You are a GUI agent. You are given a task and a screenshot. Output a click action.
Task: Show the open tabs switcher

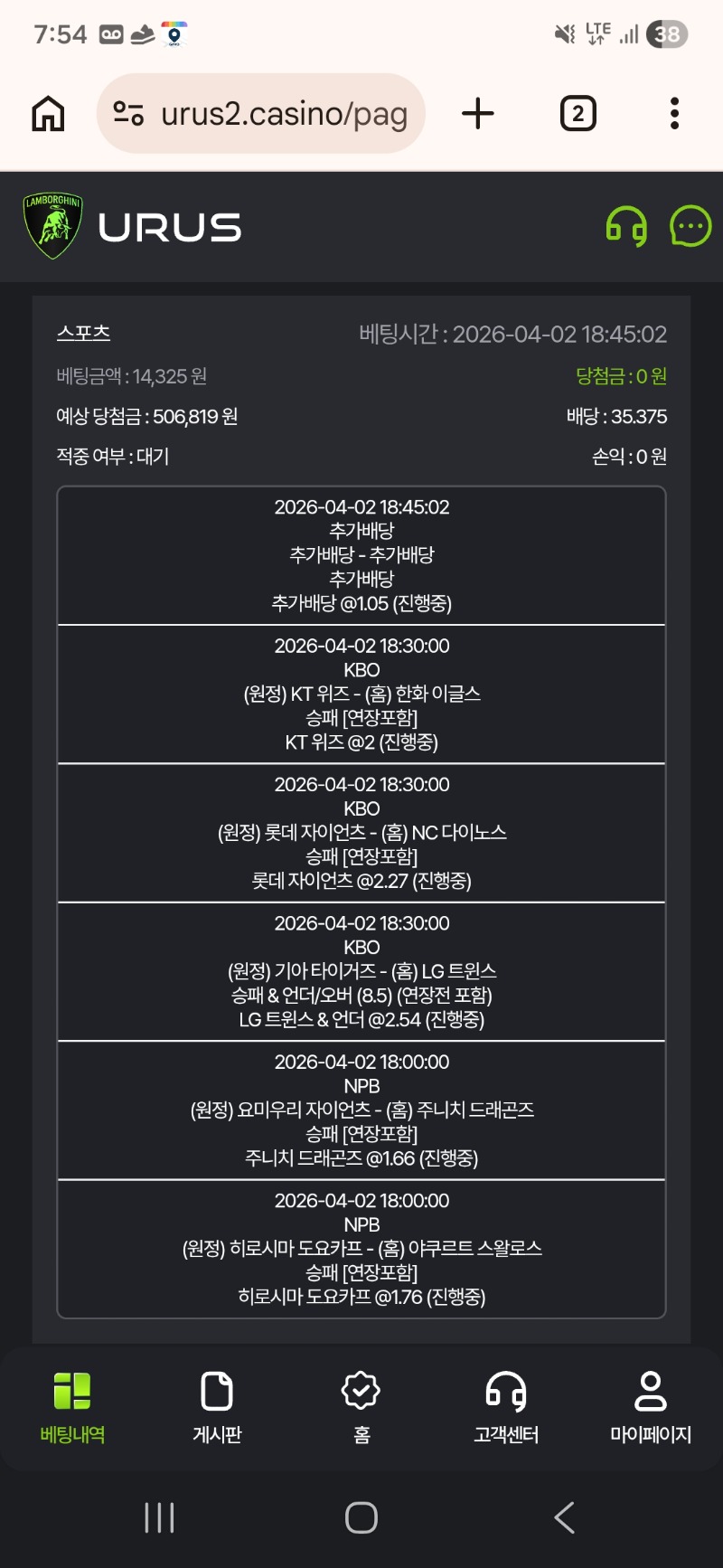pos(577,114)
